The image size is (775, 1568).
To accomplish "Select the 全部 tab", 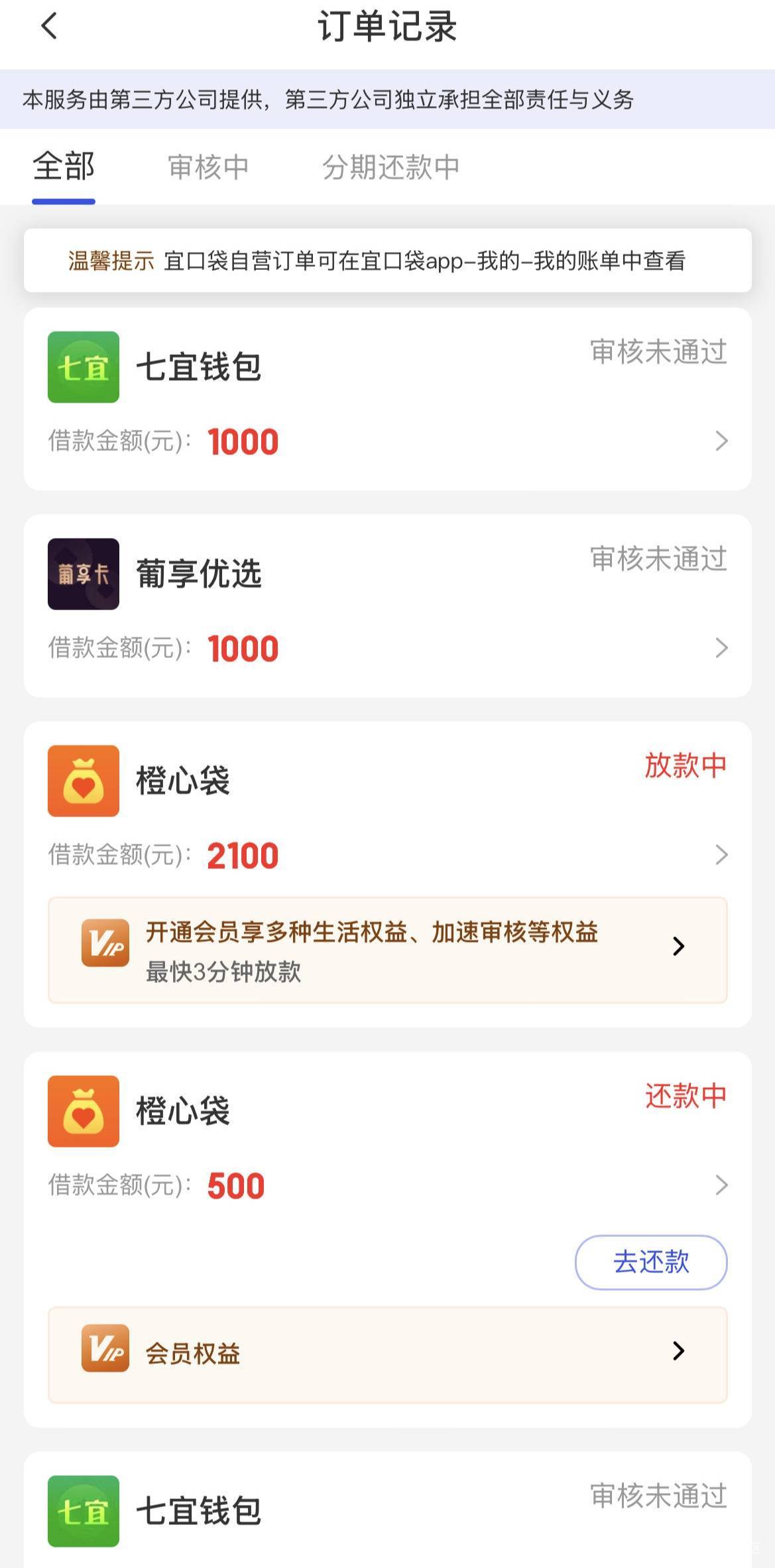I will tap(64, 166).
